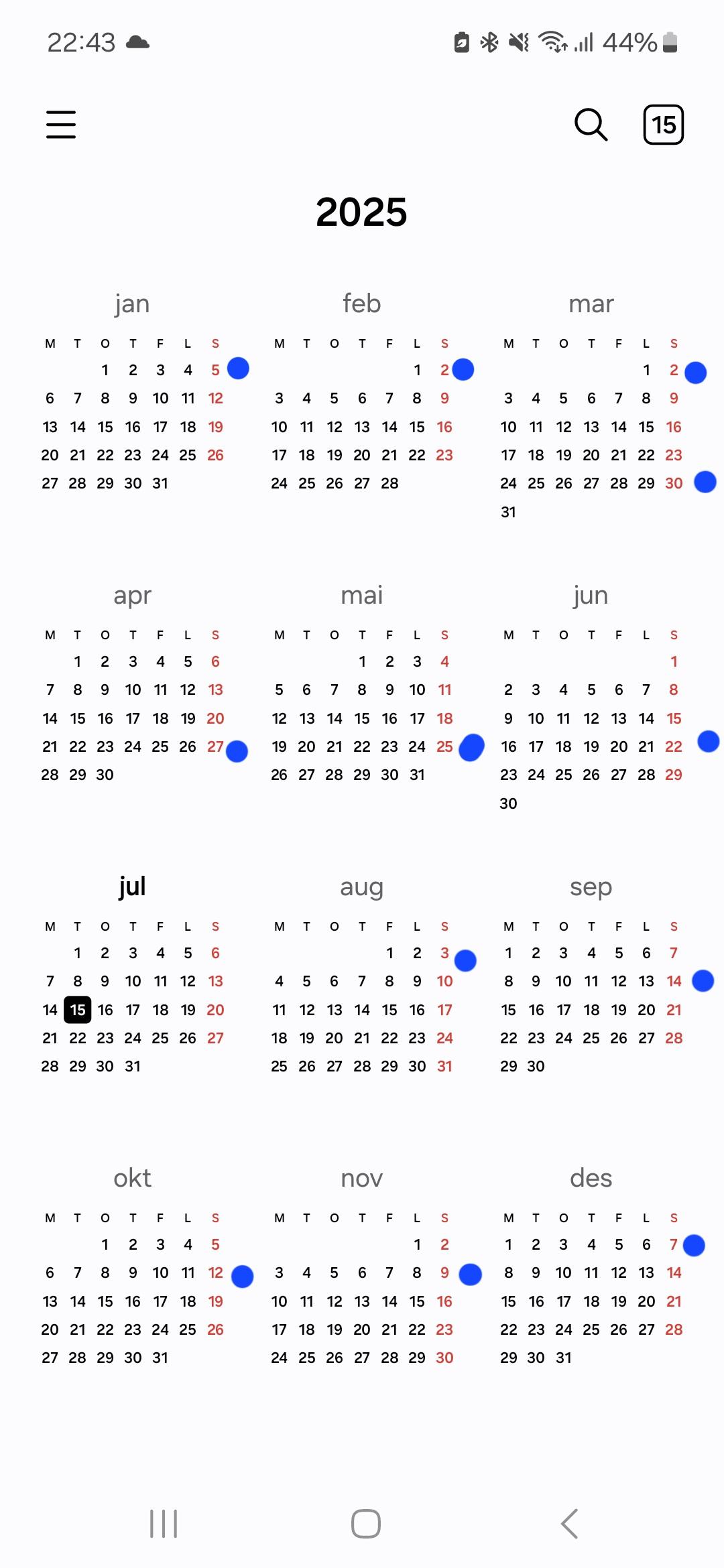View the aug month calendar
Viewport: 724px width, 1568px height.
click(x=362, y=887)
